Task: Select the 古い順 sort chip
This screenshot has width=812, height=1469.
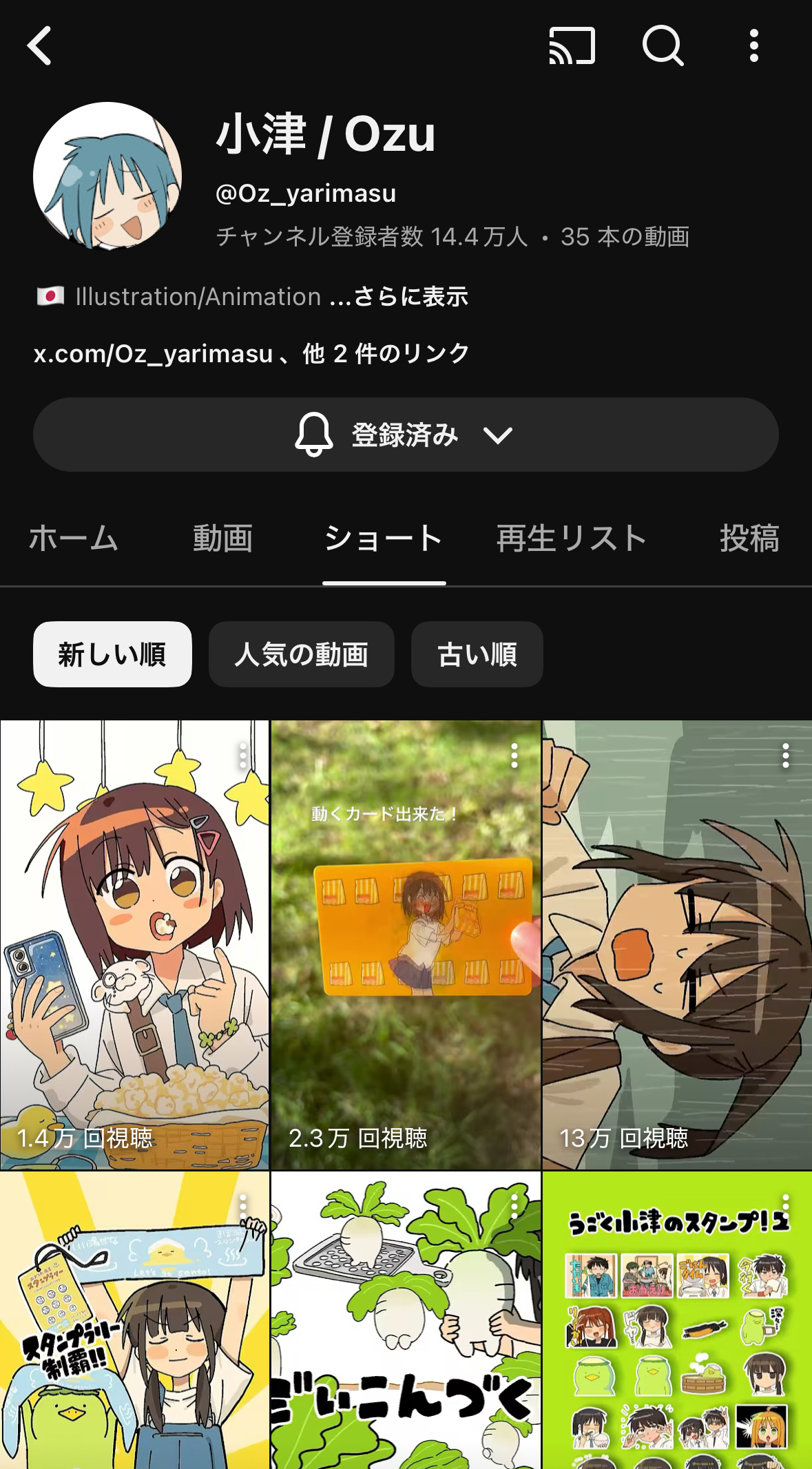Action: (x=477, y=654)
